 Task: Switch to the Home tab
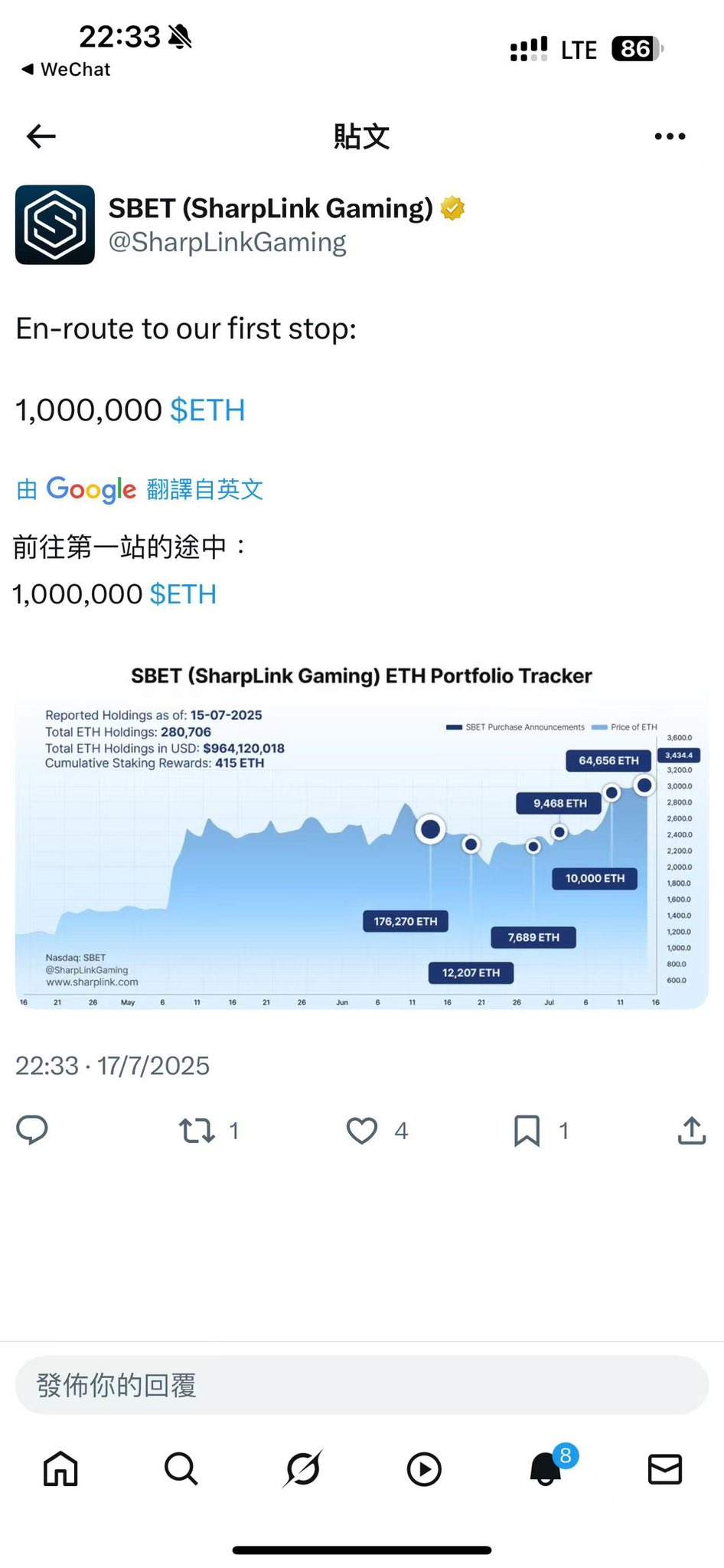pyautogui.click(x=60, y=1469)
